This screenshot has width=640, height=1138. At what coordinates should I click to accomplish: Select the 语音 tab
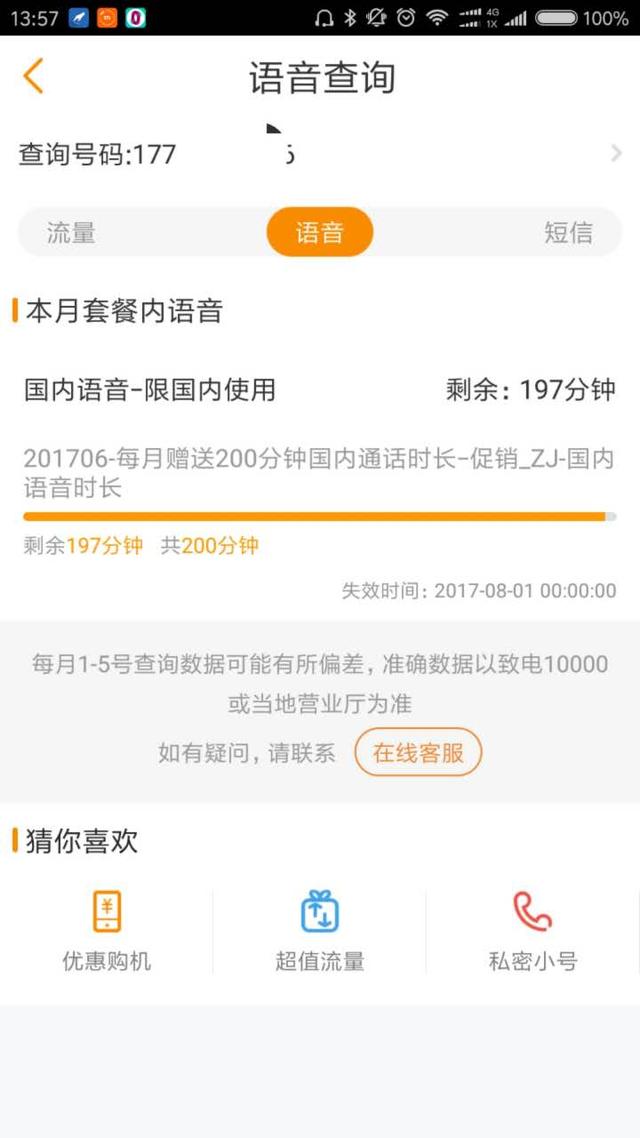click(319, 233)
